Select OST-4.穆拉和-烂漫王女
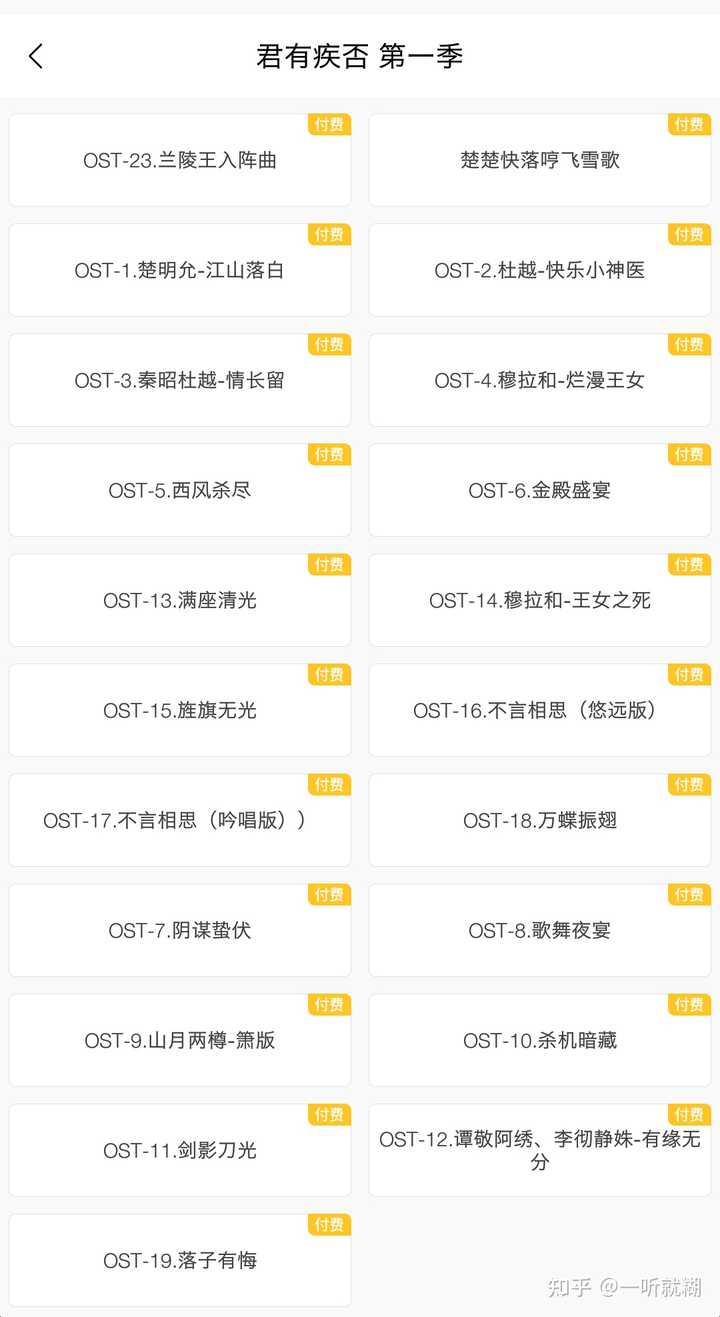 pos(540,380)
